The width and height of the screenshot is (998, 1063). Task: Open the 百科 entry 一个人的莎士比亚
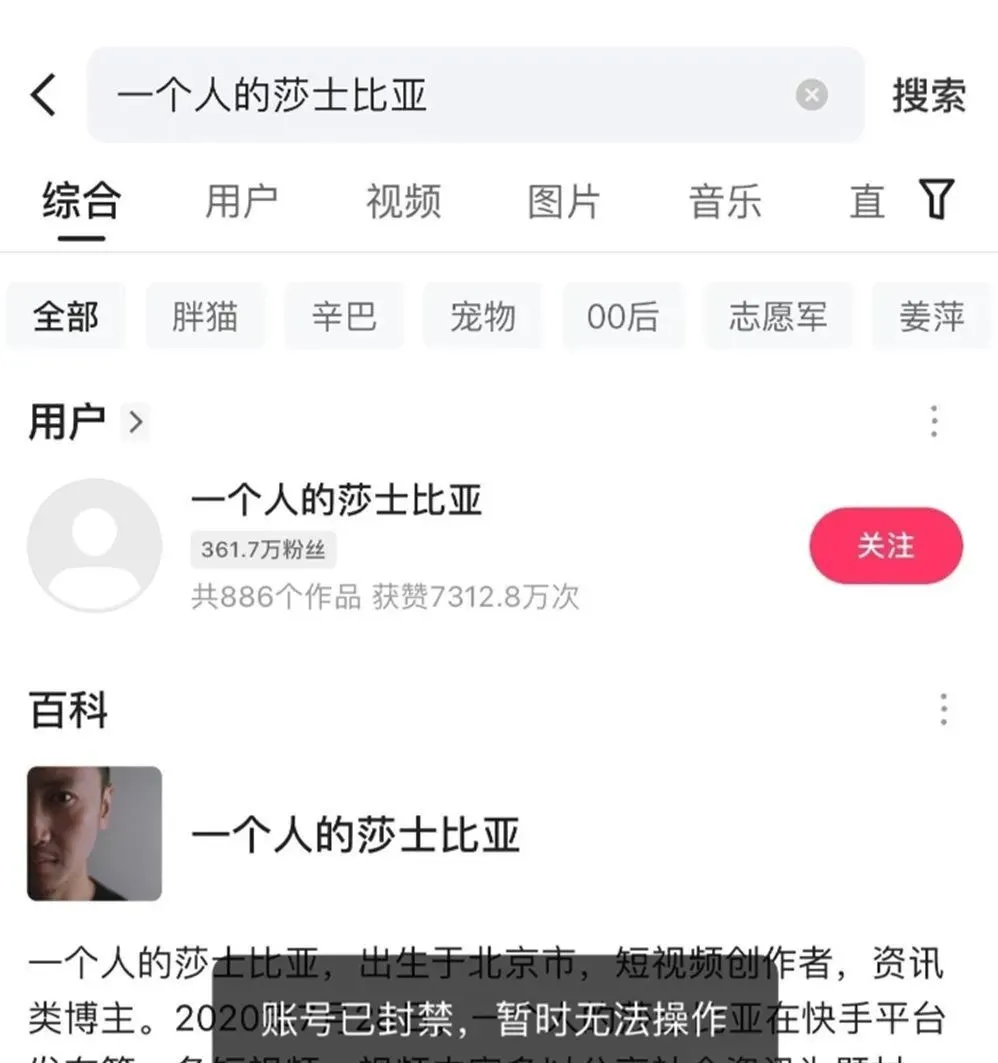coord(355,835)
